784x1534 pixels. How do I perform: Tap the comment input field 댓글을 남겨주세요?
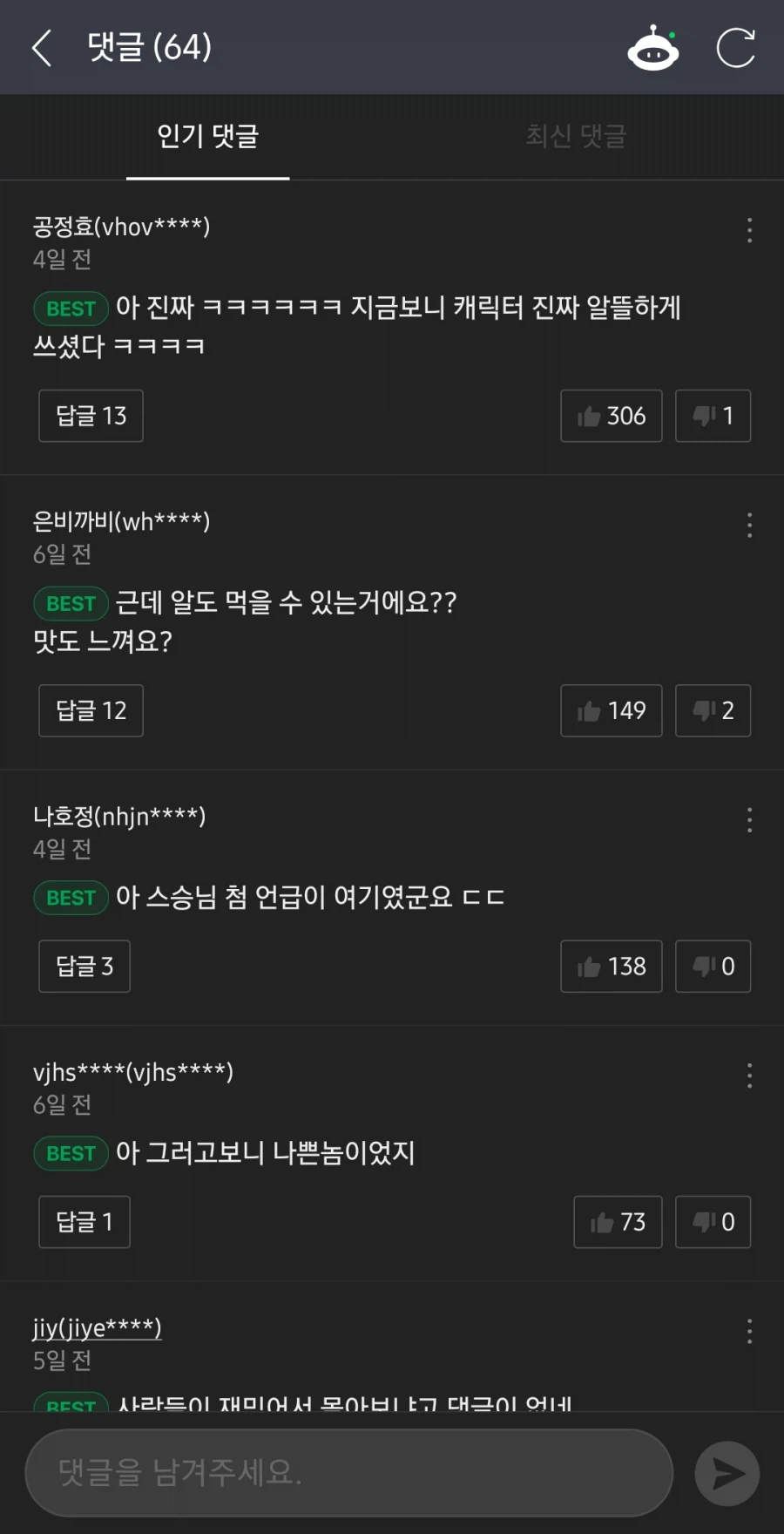(348, 1473)
